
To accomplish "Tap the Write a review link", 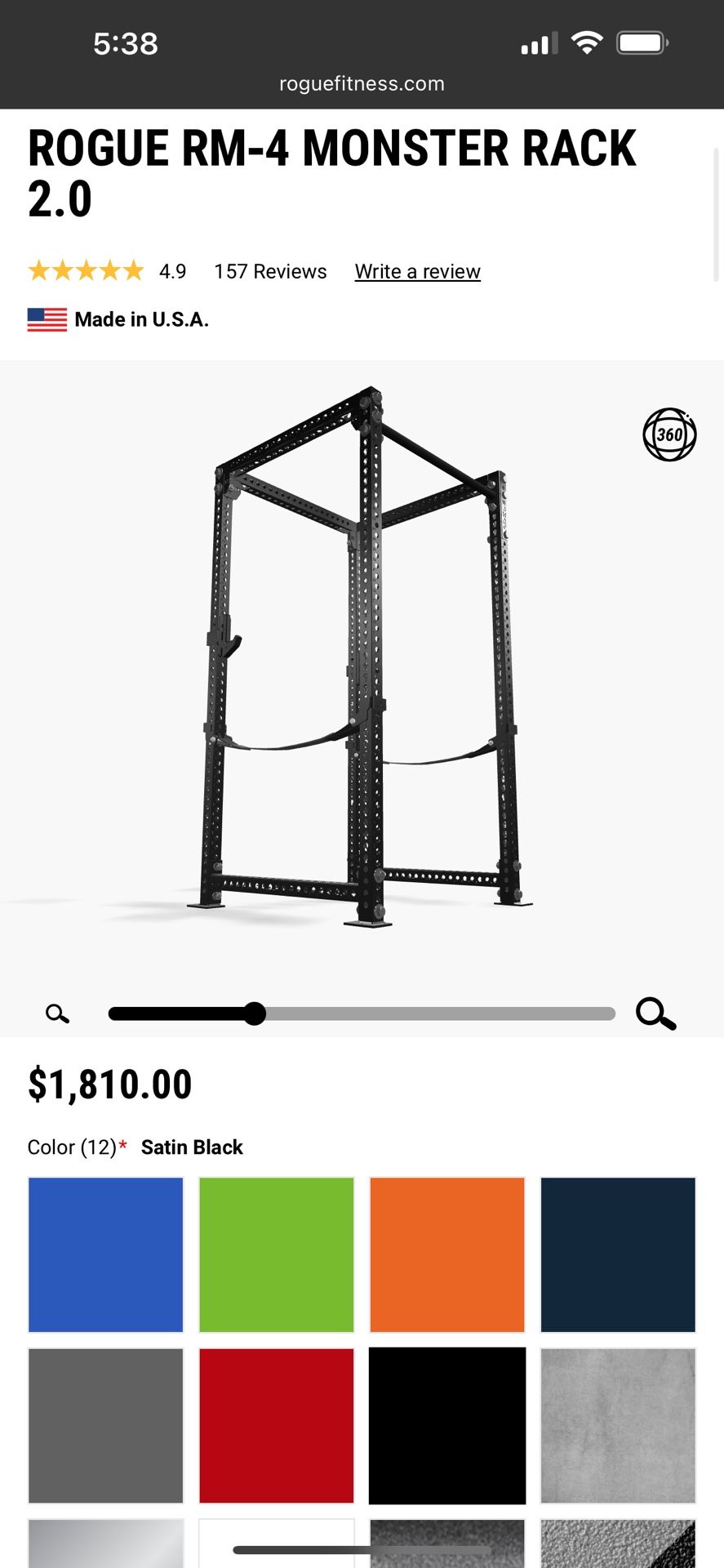I will (417, 272).
